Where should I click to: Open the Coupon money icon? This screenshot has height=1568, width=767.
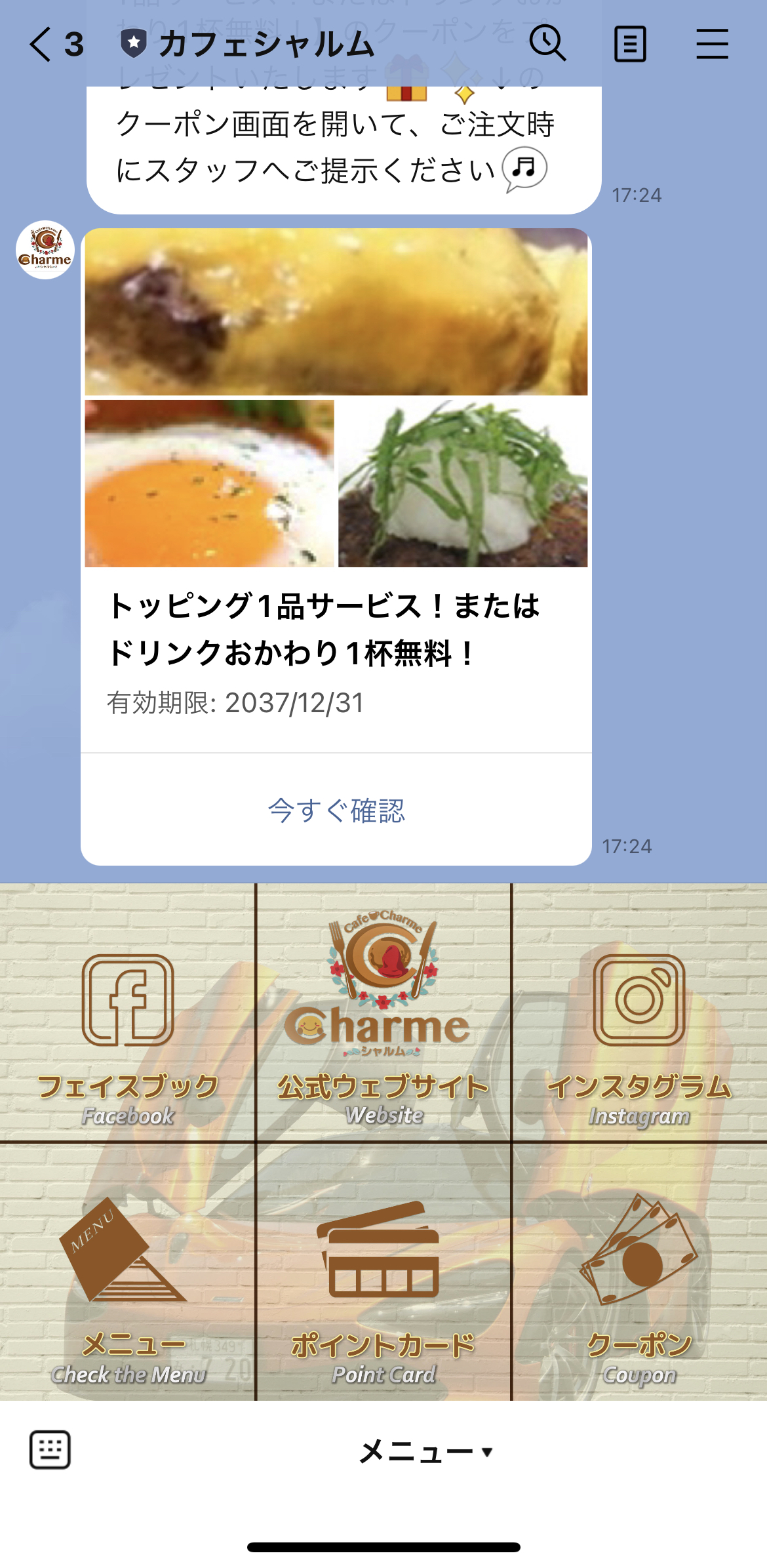pos(639,1251)
